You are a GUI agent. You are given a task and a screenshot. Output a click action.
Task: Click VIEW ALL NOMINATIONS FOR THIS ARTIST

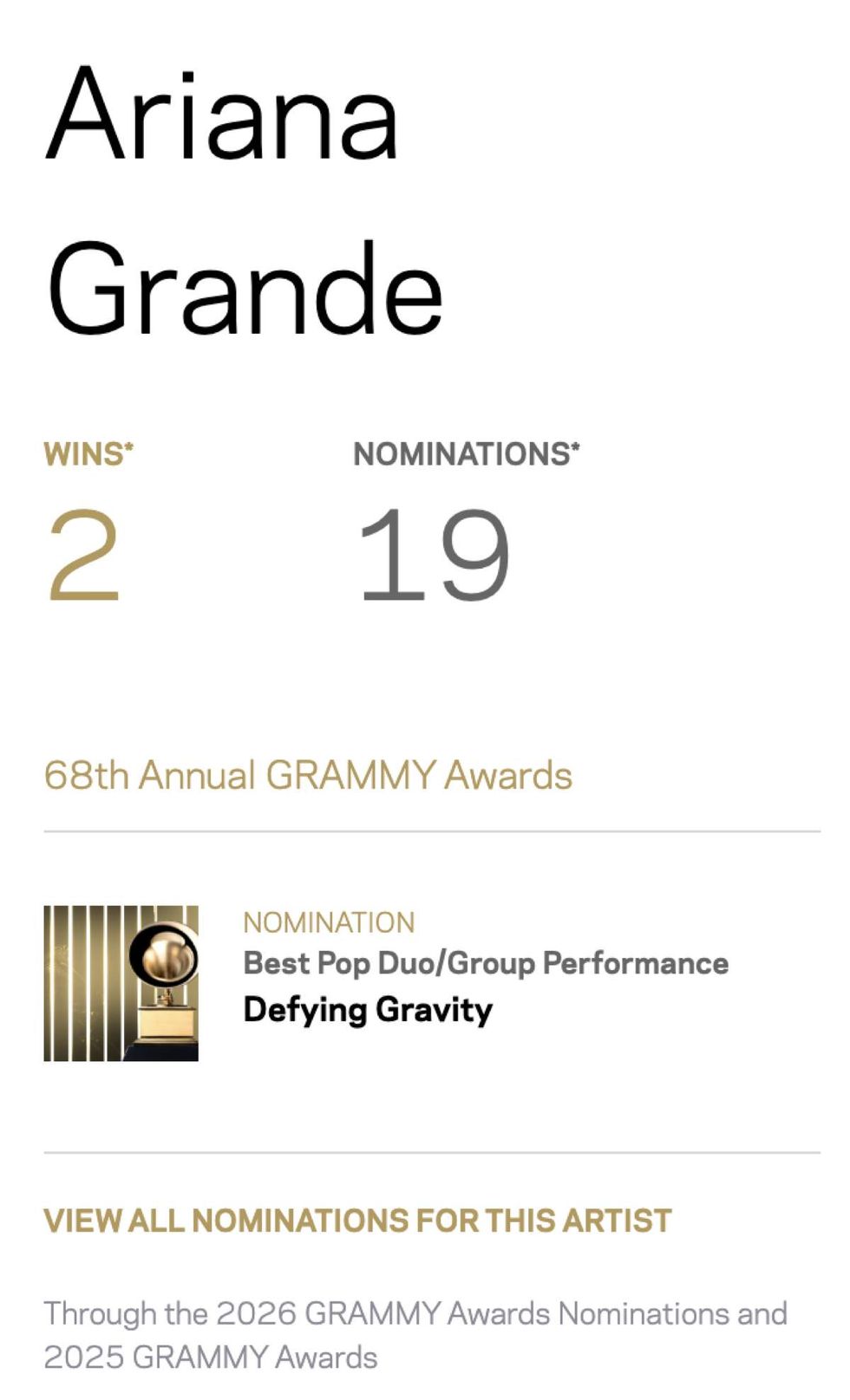click(x=357, y=1221)
